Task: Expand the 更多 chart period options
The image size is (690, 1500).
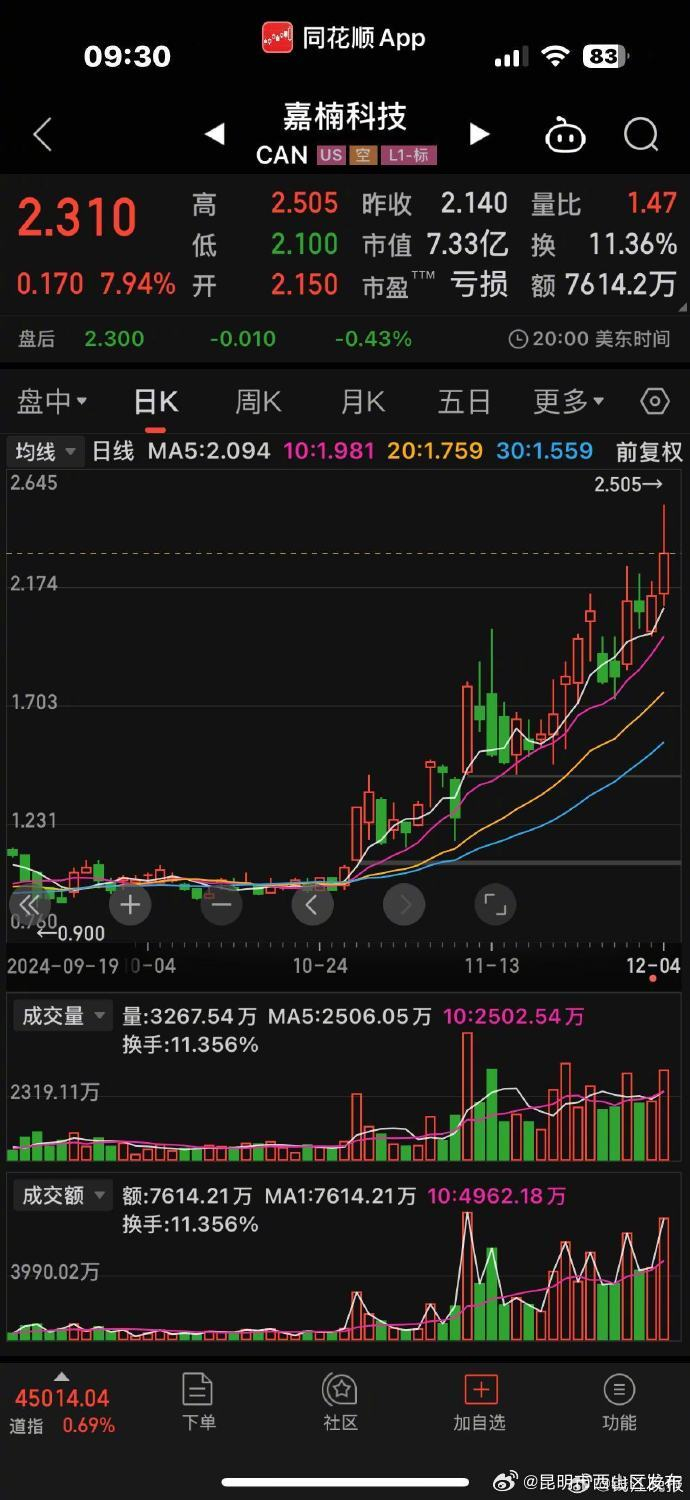Action: tap(568, 402)
